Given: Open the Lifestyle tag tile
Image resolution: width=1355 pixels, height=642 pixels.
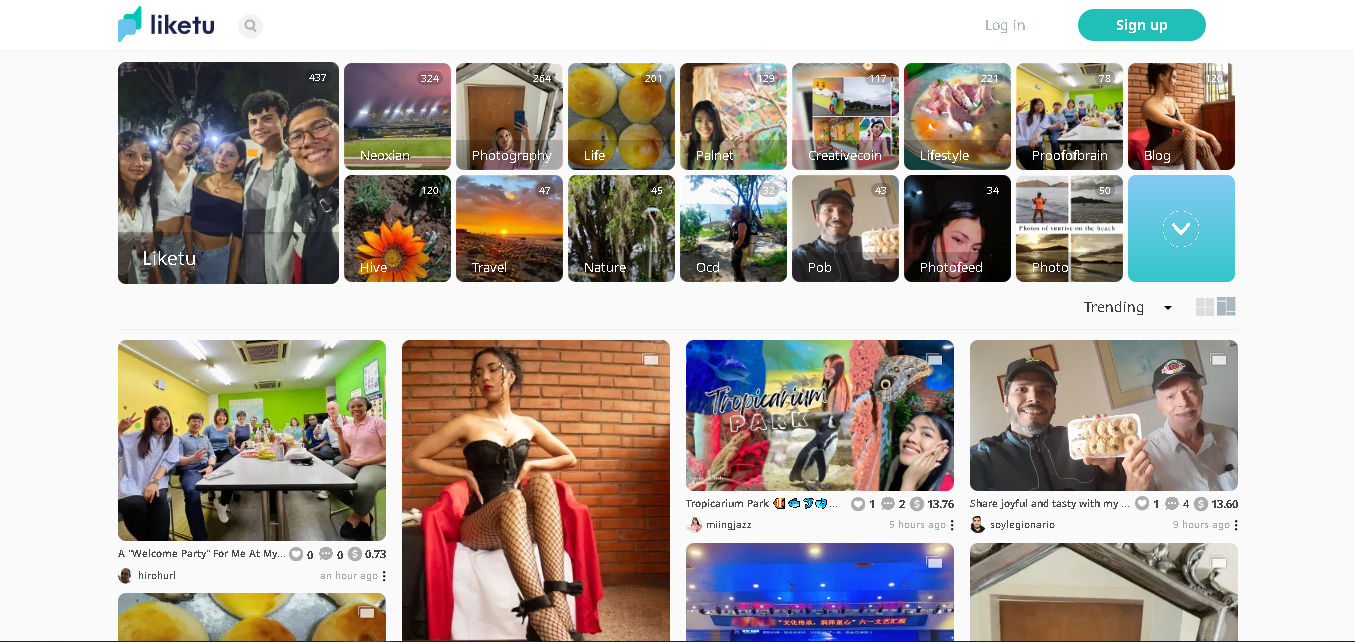Looking at the screenshot, I should coord(957,117).
